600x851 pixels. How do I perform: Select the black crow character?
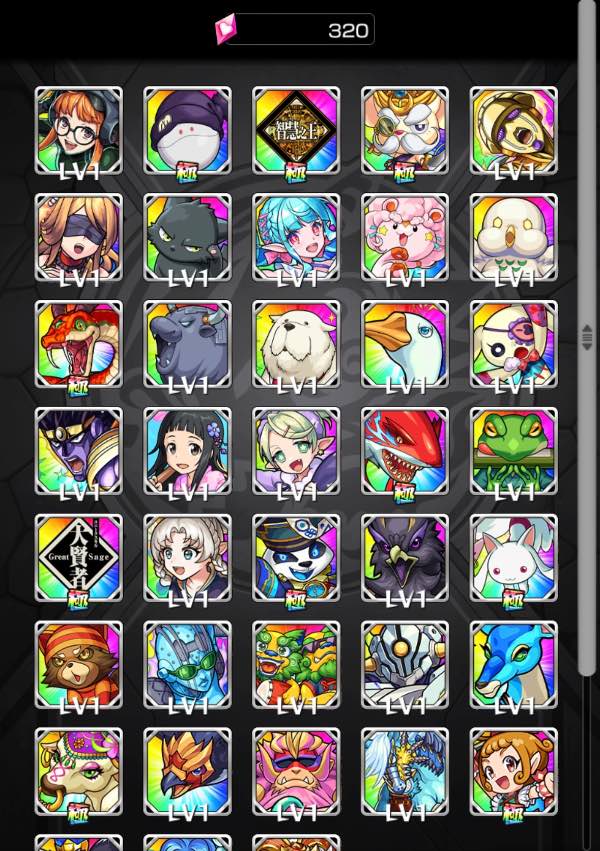coord(405,558)
